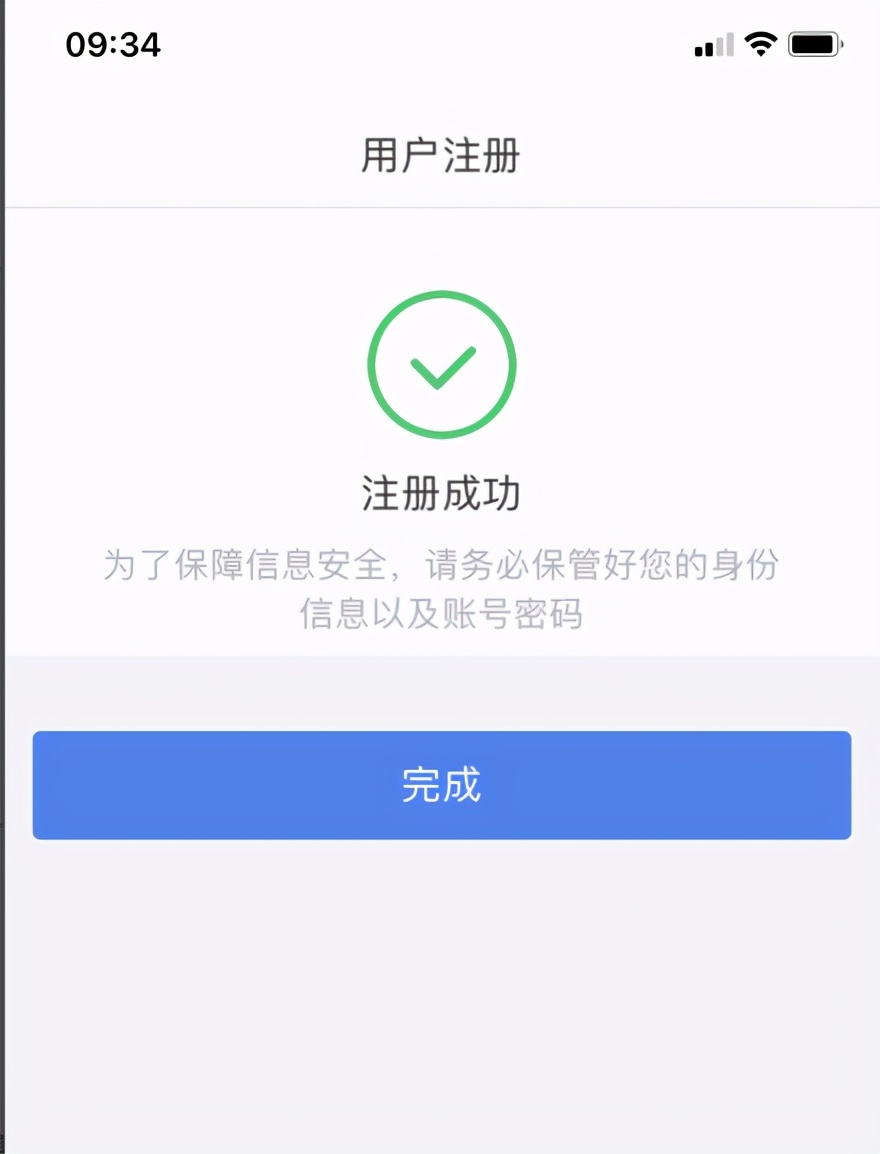Click the security notice text about 身份信息

click(441, 565)
